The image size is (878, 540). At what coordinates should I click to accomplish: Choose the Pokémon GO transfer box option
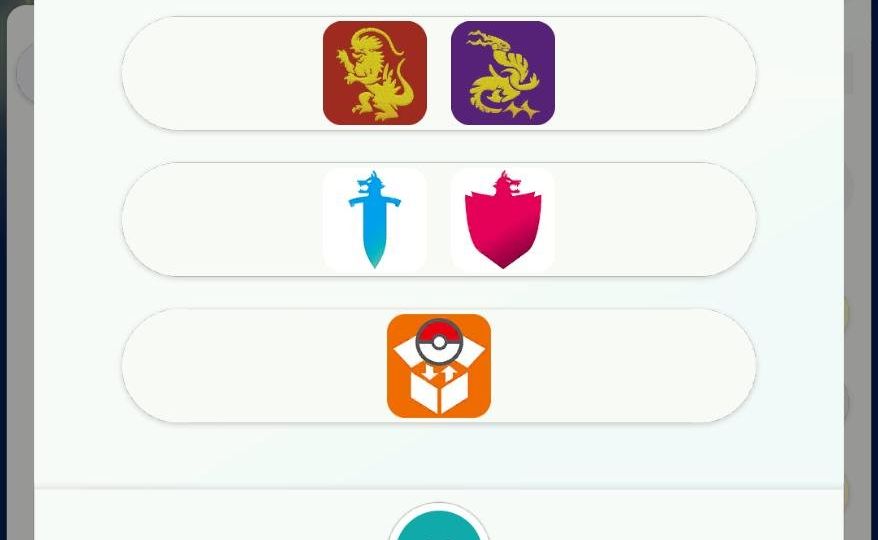(438, 365)
